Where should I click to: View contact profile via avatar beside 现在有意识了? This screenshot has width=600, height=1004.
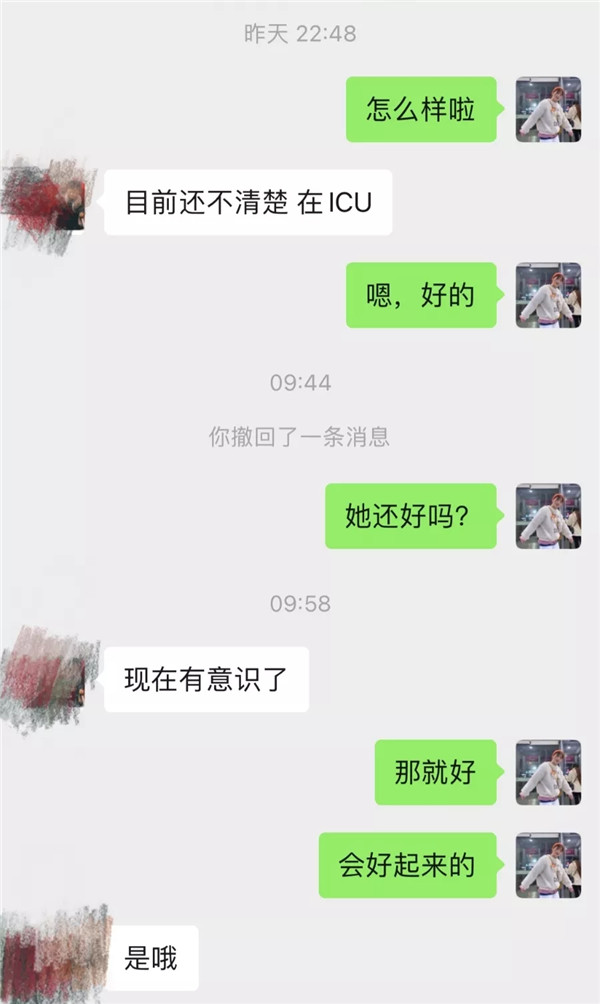click(50, 678)
